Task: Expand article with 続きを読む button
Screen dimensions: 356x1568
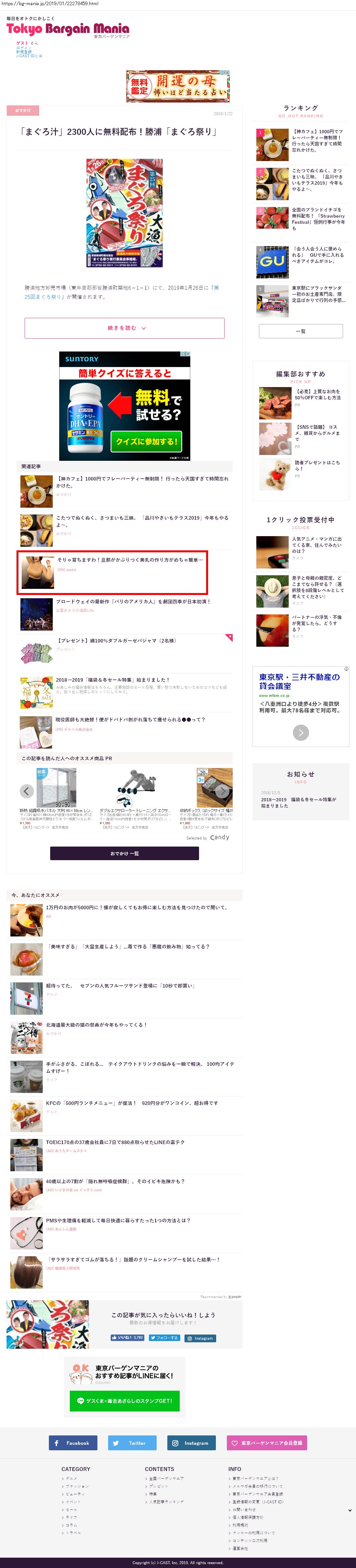Action: pos(124,328)
